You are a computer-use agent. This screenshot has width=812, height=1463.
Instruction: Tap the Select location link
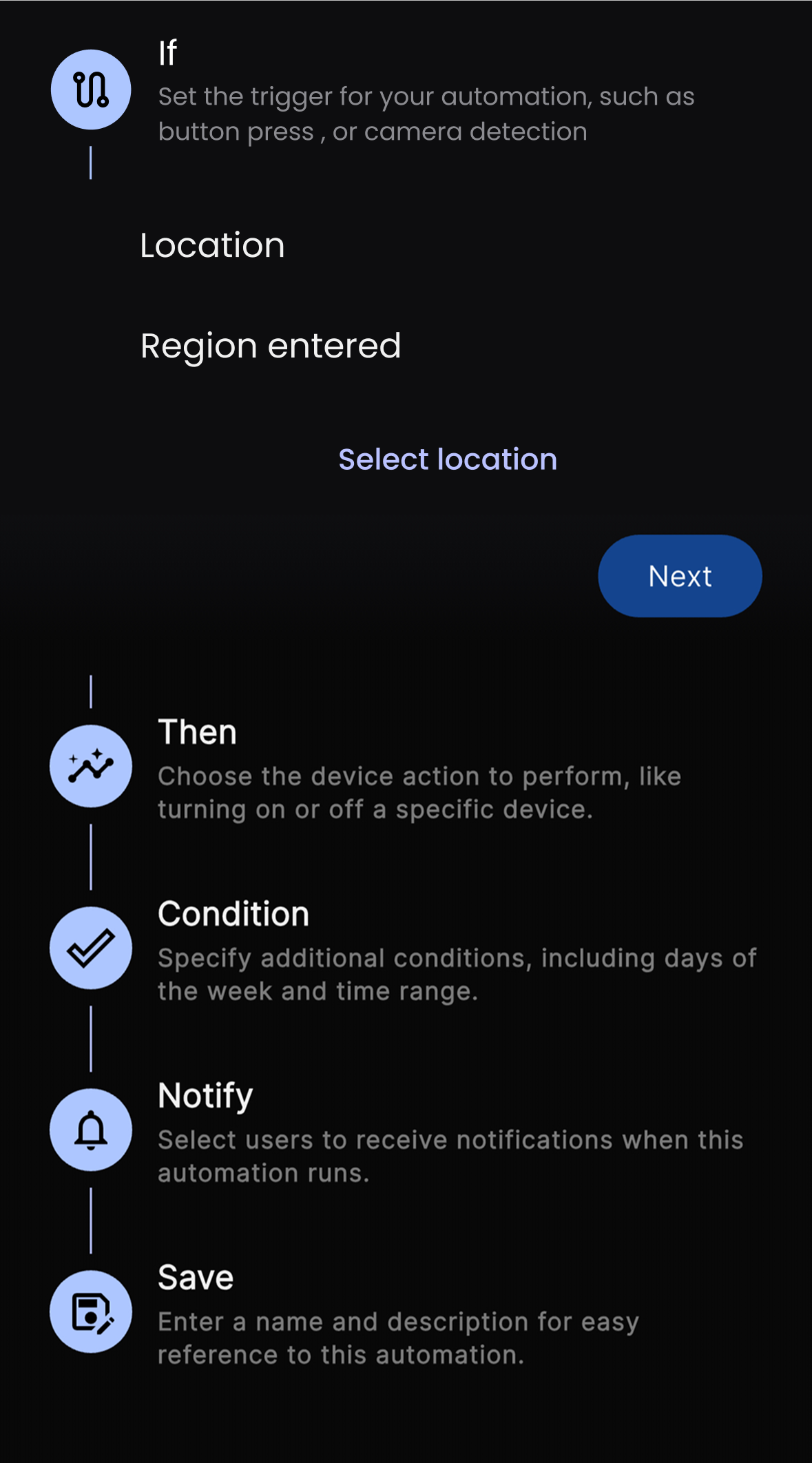tap(448, 459)
